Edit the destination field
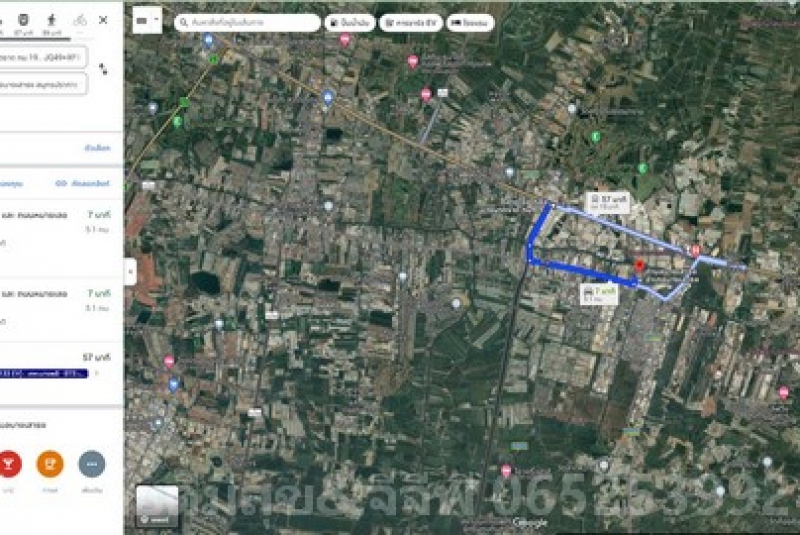The height and width of the screenshot is (535, 800). (x=42, y=84)
